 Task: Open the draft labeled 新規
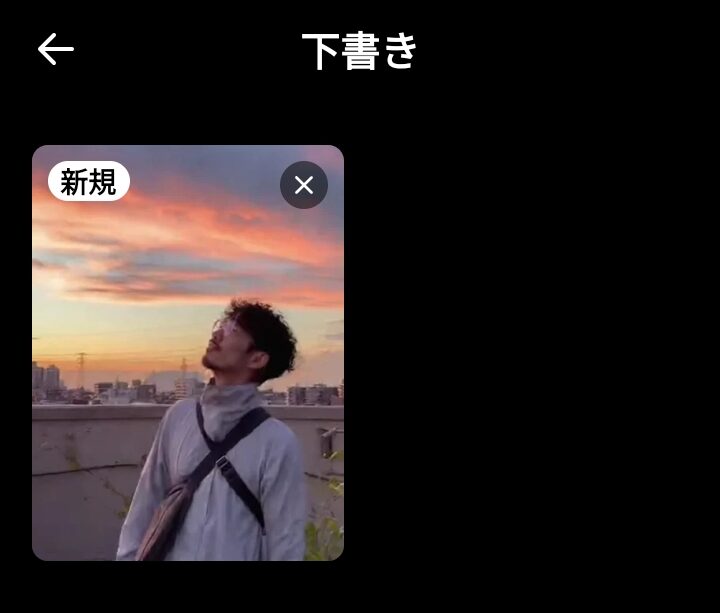pyautogui.click(x=188, y=380)
